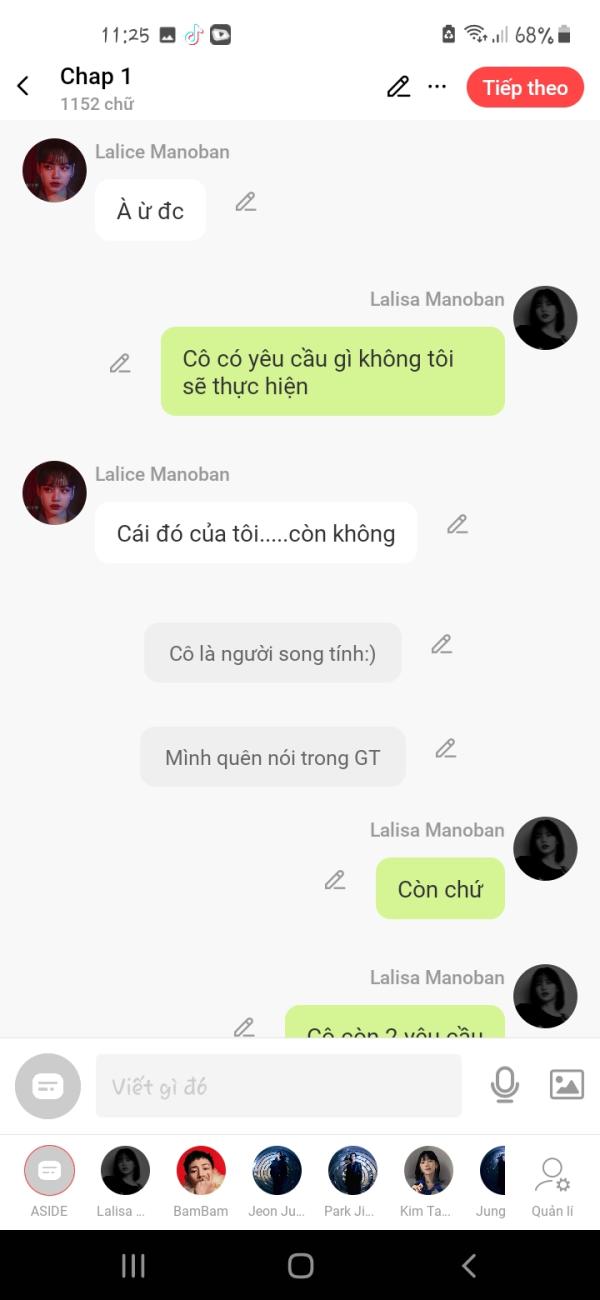The height and width of the screenshot is (1300, 600).
Task: Insert a picture with the image icon
Action: pyautogui.click(x=566, y=1085)
